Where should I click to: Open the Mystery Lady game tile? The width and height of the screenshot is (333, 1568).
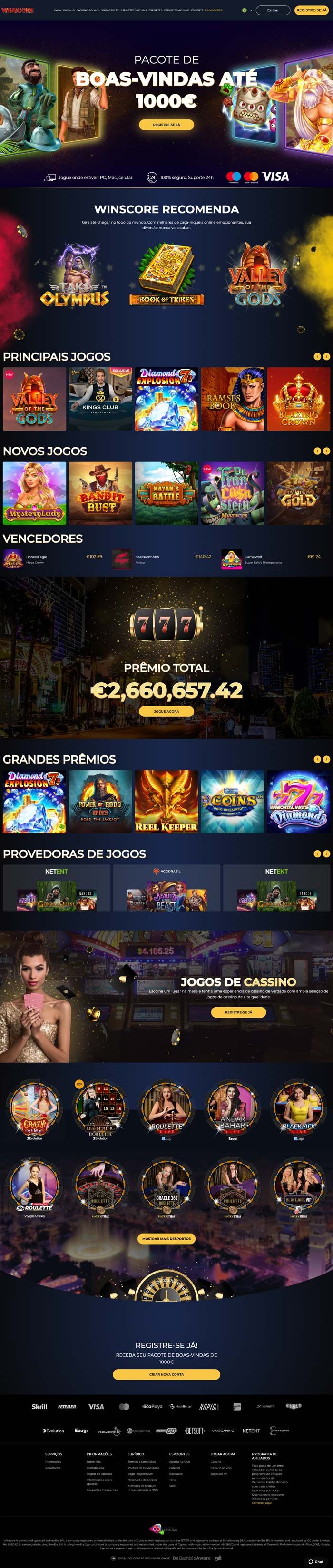point(35,493)
